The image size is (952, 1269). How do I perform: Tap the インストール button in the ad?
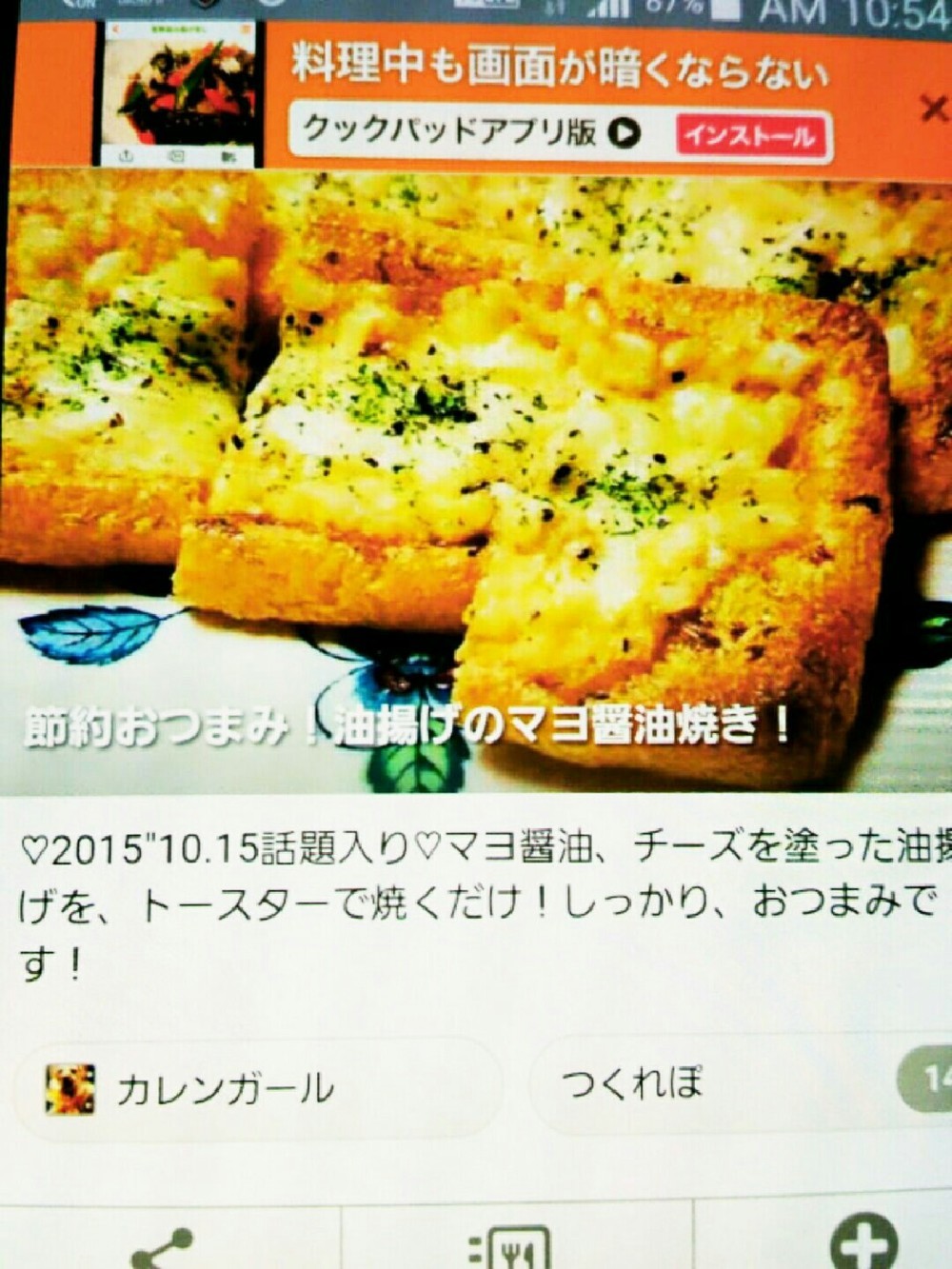pos(750,135)
